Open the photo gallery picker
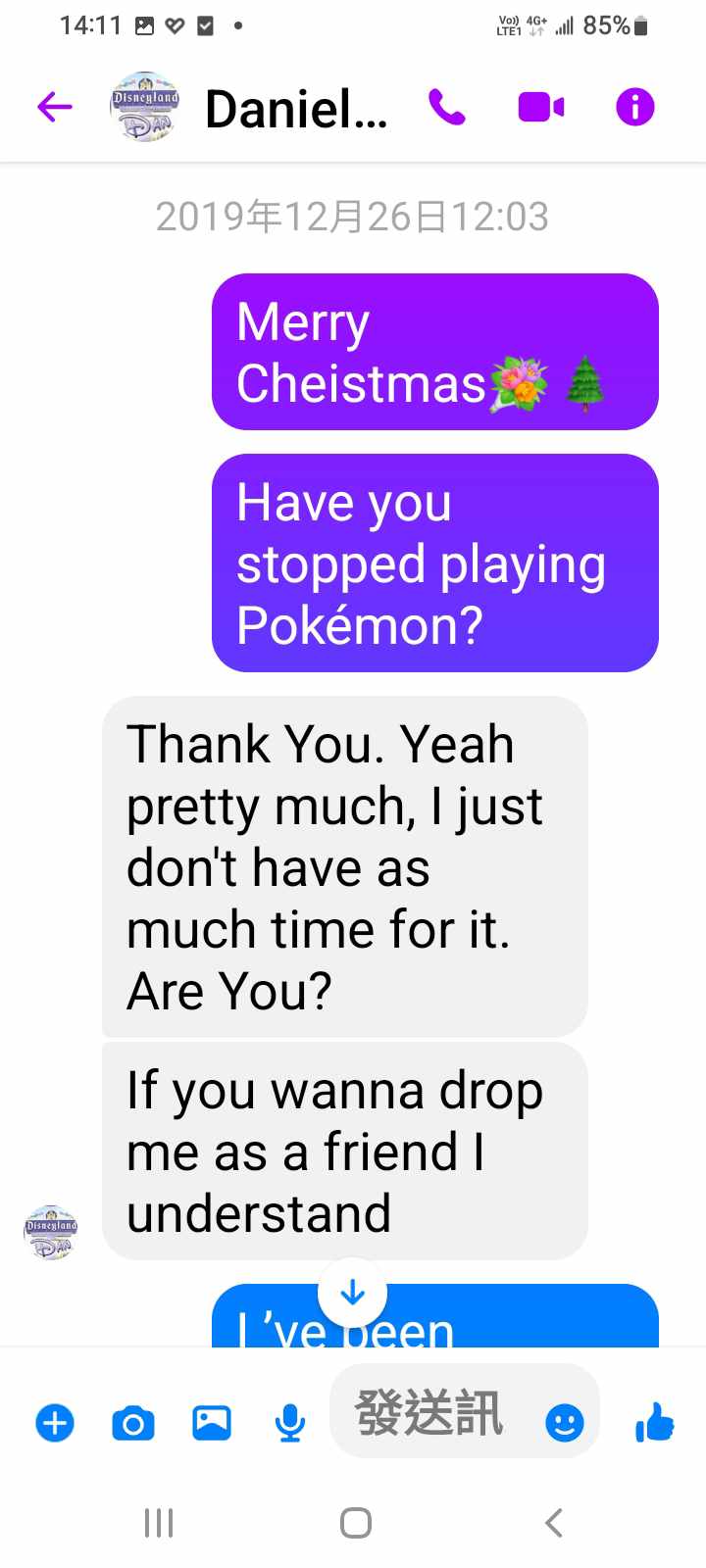 tap(212, 1422)
